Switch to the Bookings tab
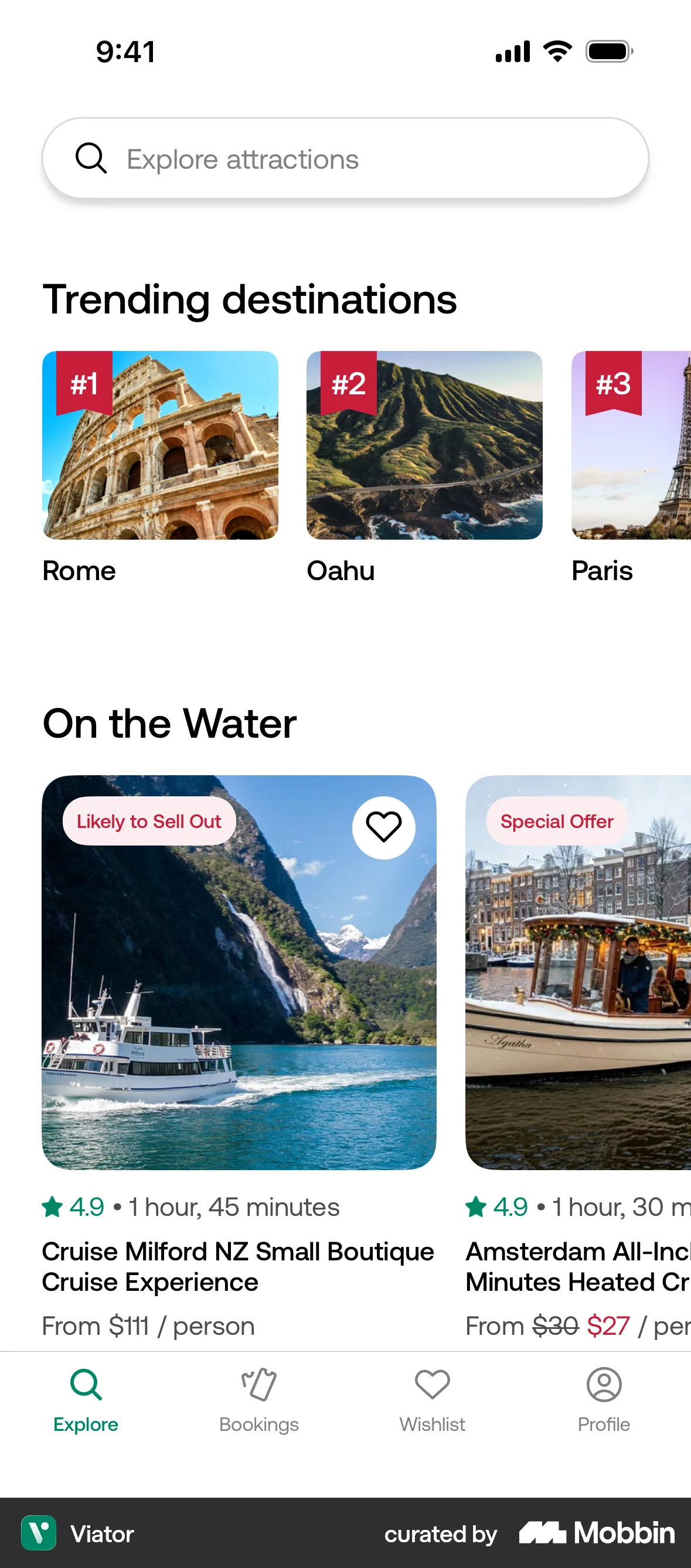Image resolution: width=691 pixels, height=1568 pixels. click(258, 1400)
